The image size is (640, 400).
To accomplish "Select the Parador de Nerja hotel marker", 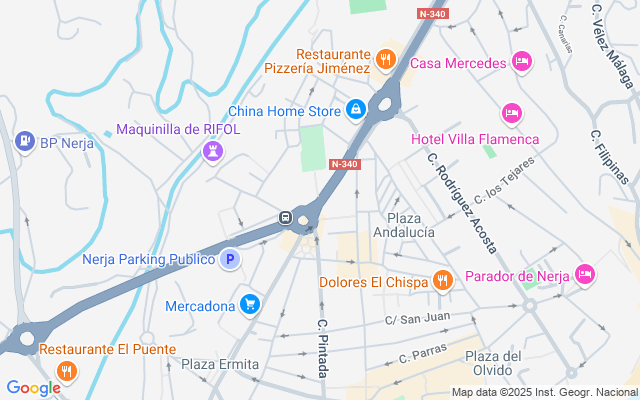I will click(585, 274).
